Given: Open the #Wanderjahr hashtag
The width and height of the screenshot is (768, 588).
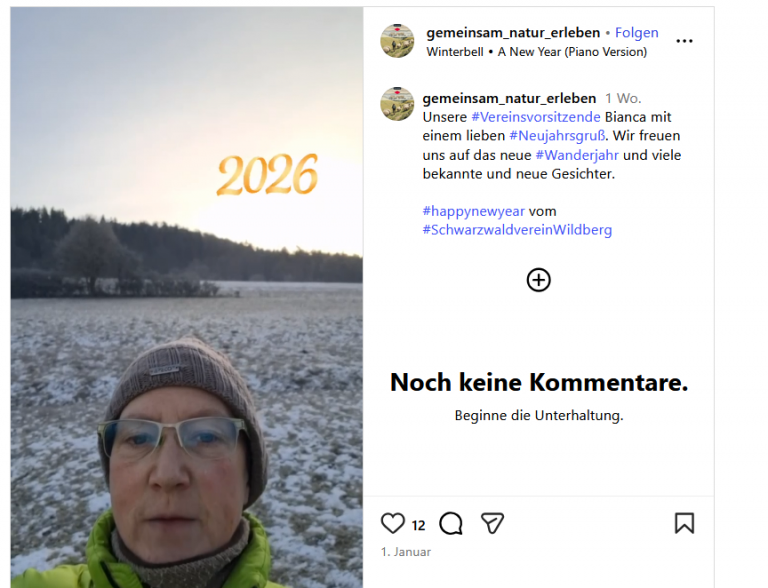Looking at the screenshot, I should 577,155.
